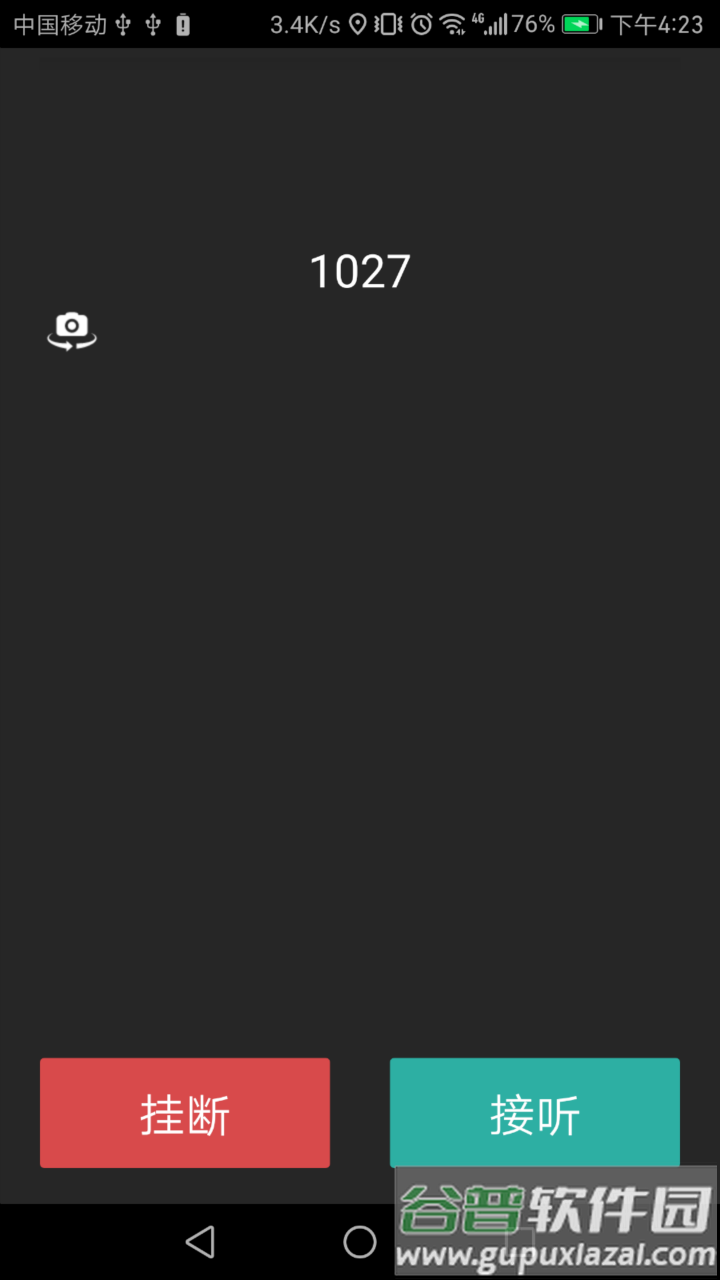Switch the camera with the flip icon

[x=72, y=330]
